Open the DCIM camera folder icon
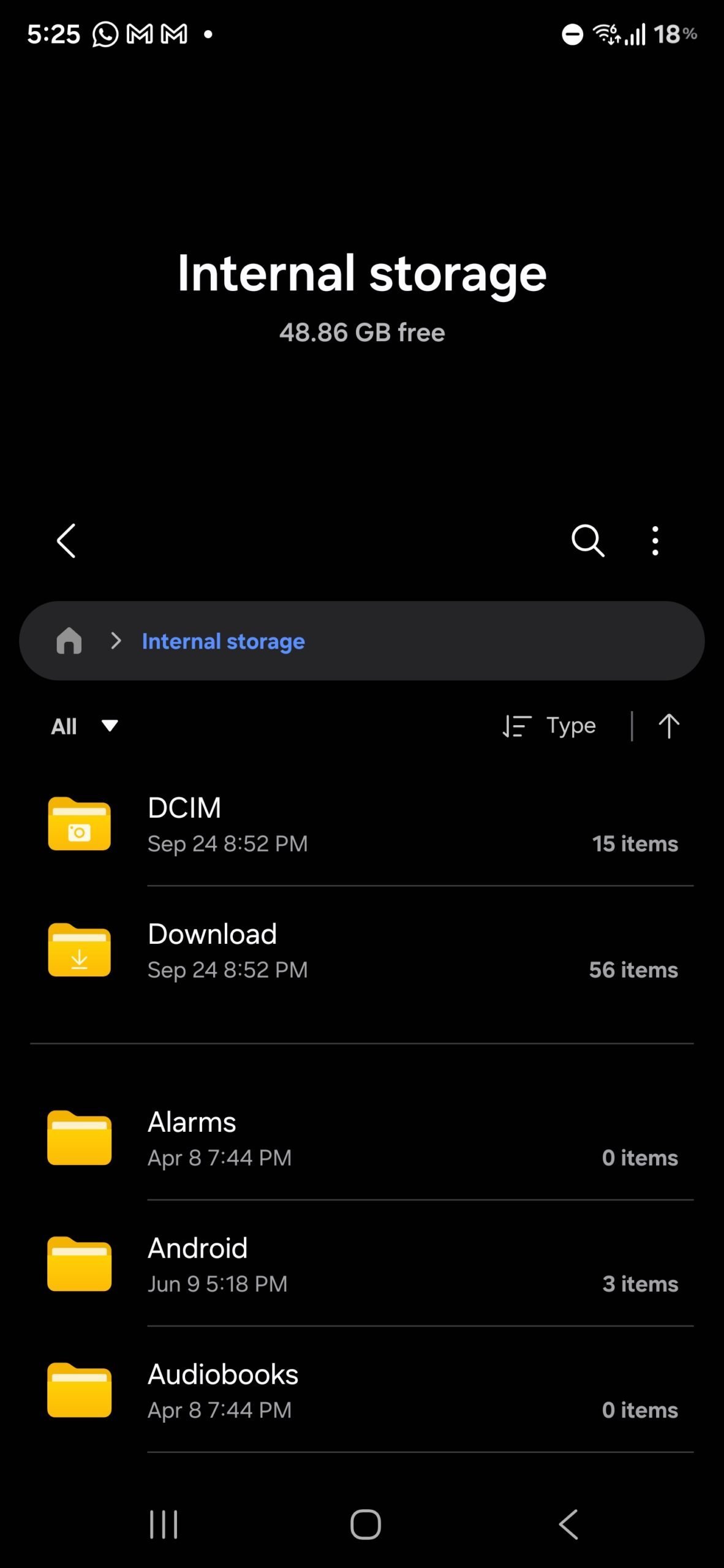 point(79,824)
